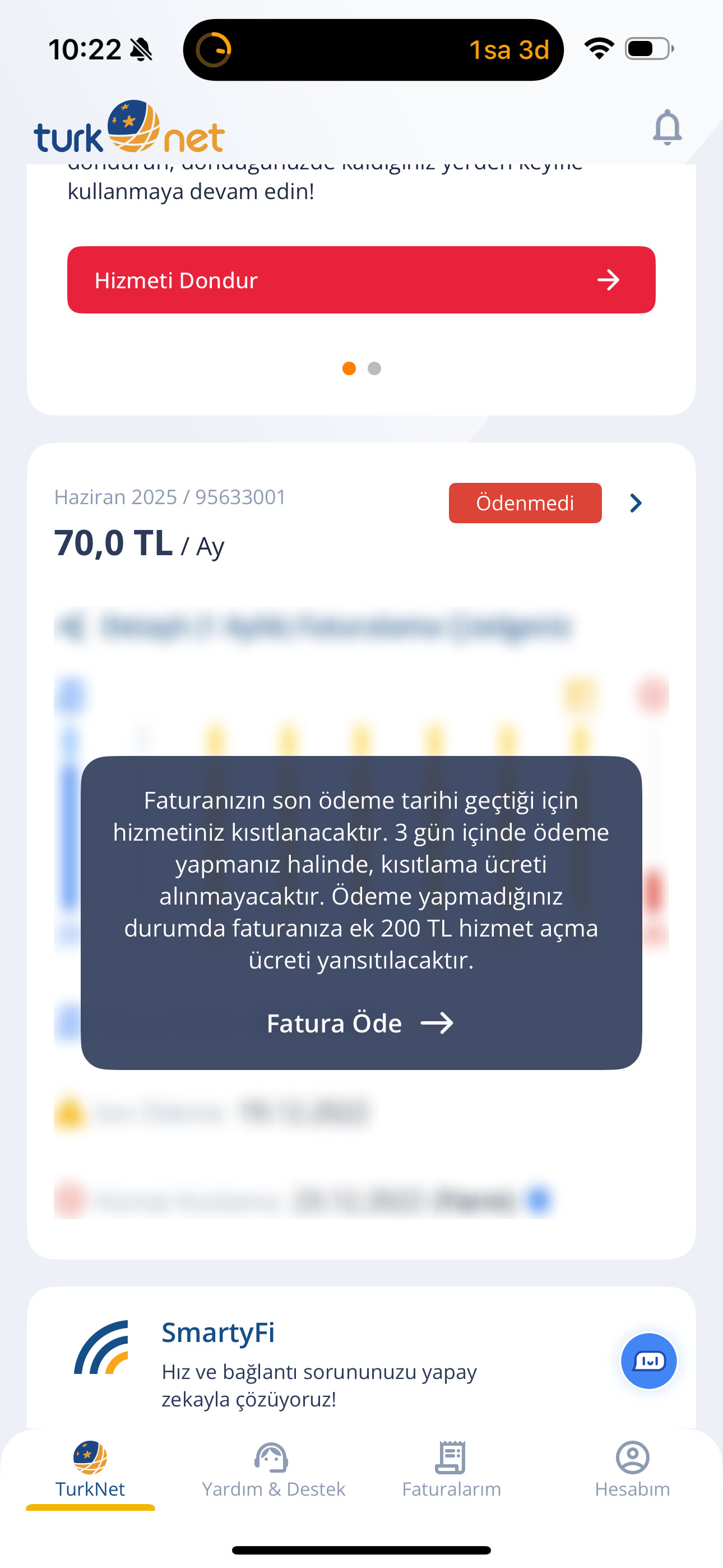723x1568 pixels.
Task: Select the second carousel page dot
Action: (x=374, y=368)
